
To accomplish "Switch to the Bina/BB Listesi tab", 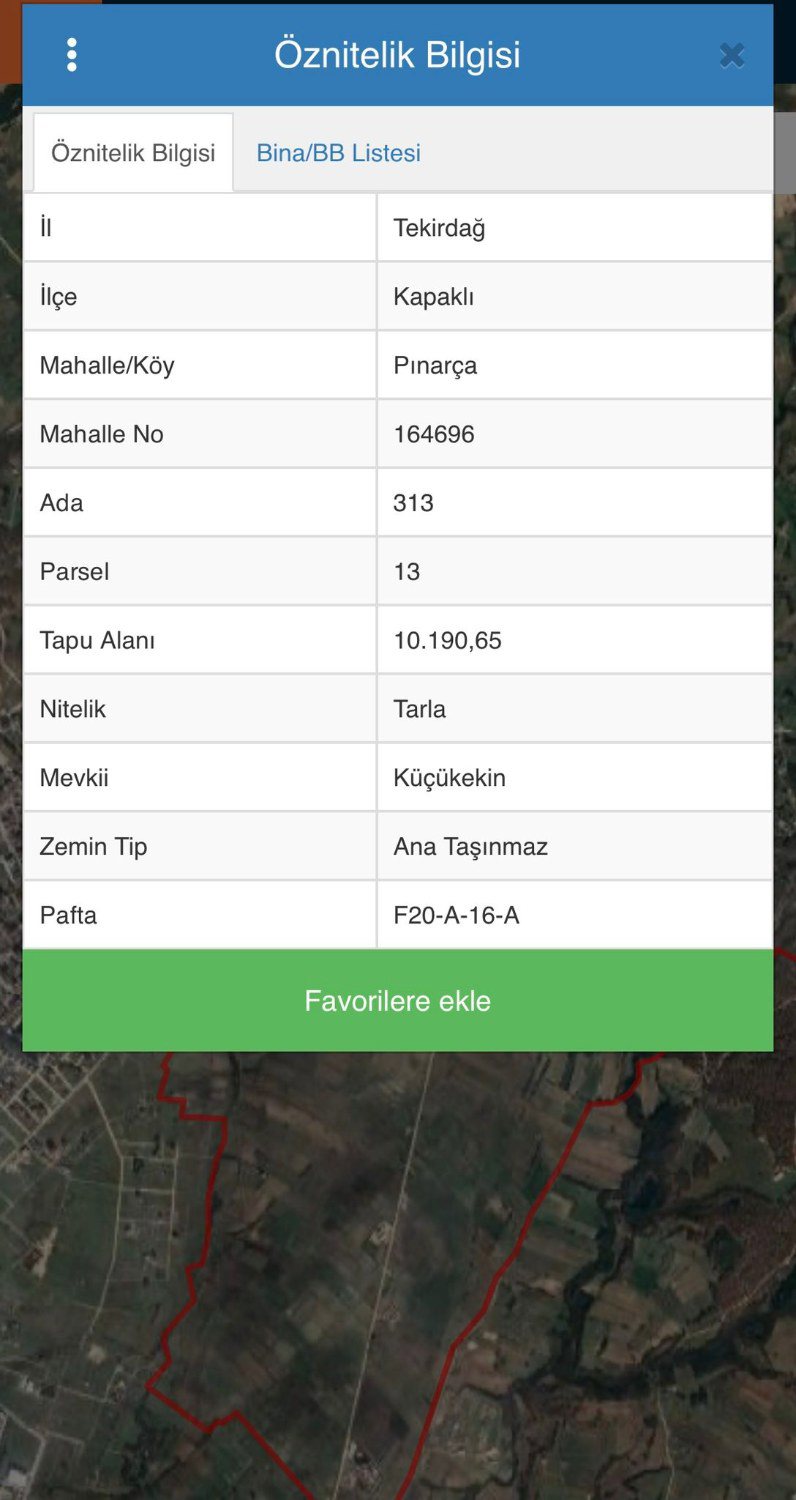I will 337,152.
